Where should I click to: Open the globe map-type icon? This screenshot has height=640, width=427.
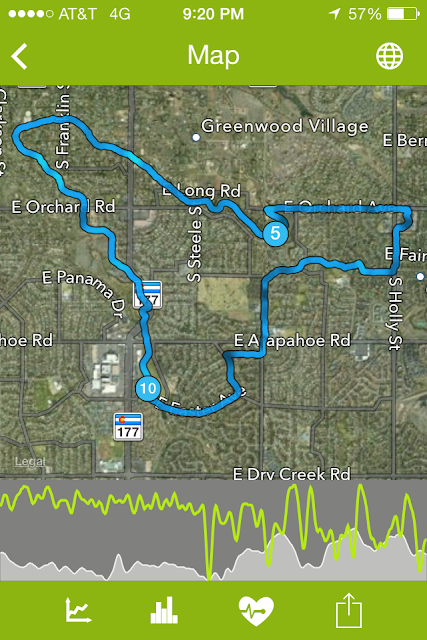(x=389, y=56)
